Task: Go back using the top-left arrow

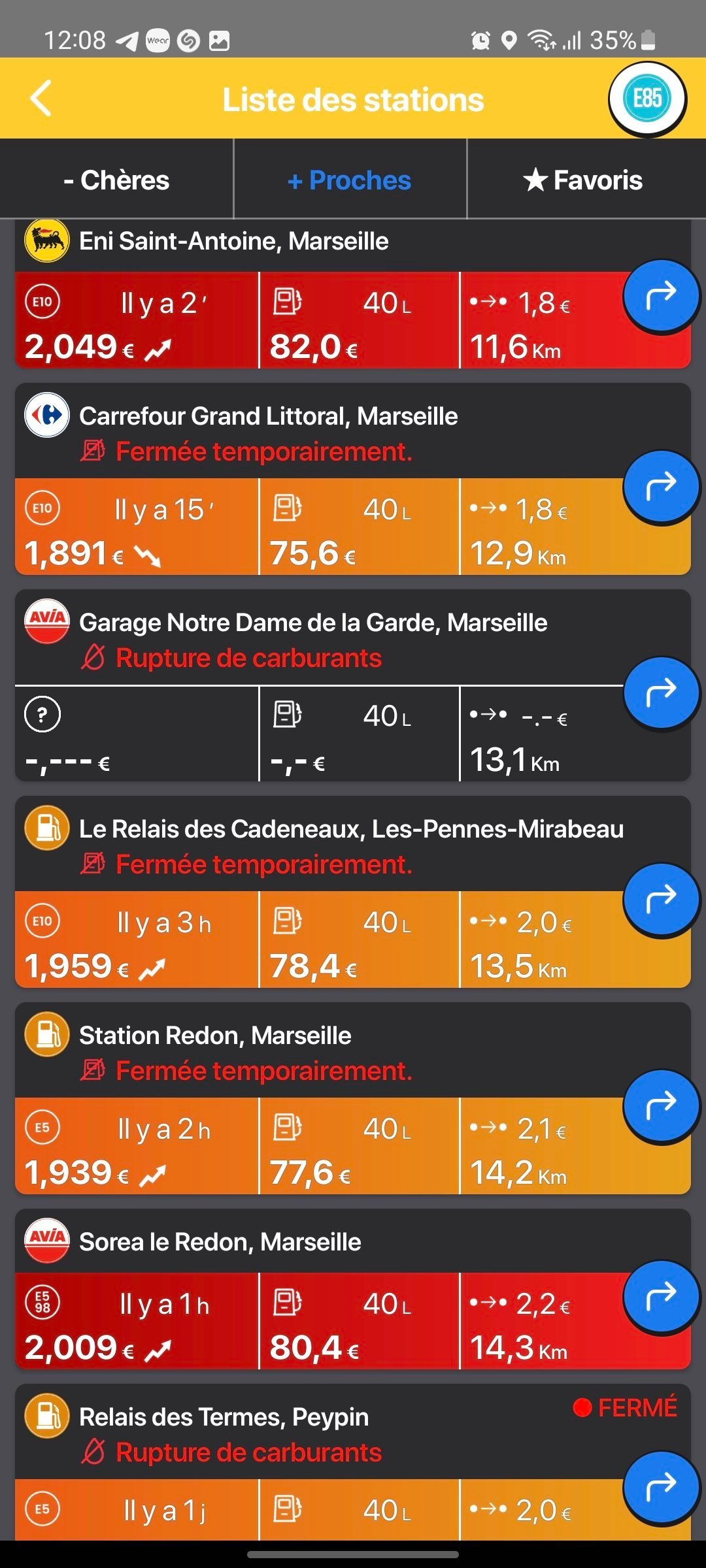Action: tap(41, 99)
